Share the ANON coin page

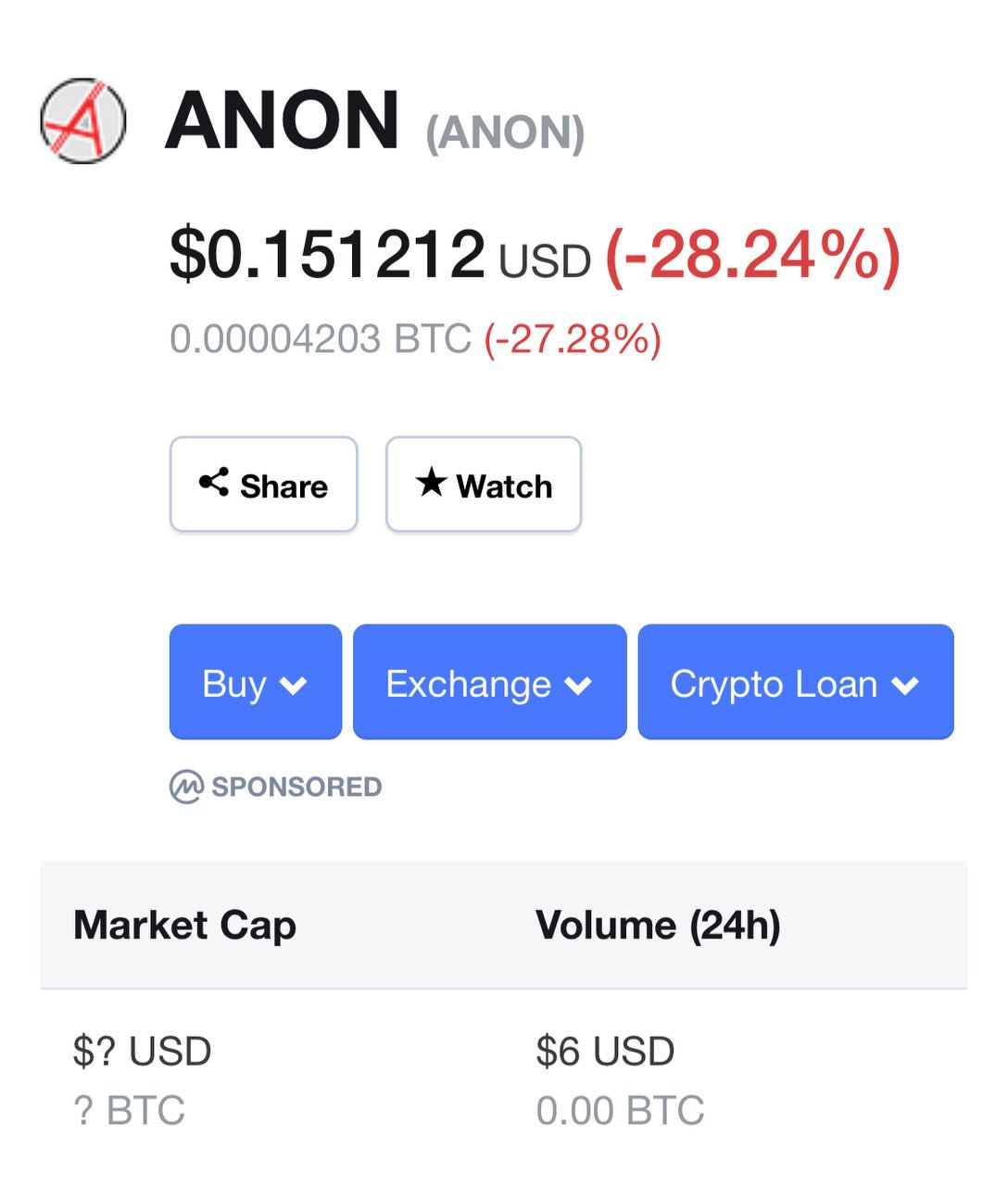[x=263, y=485]
